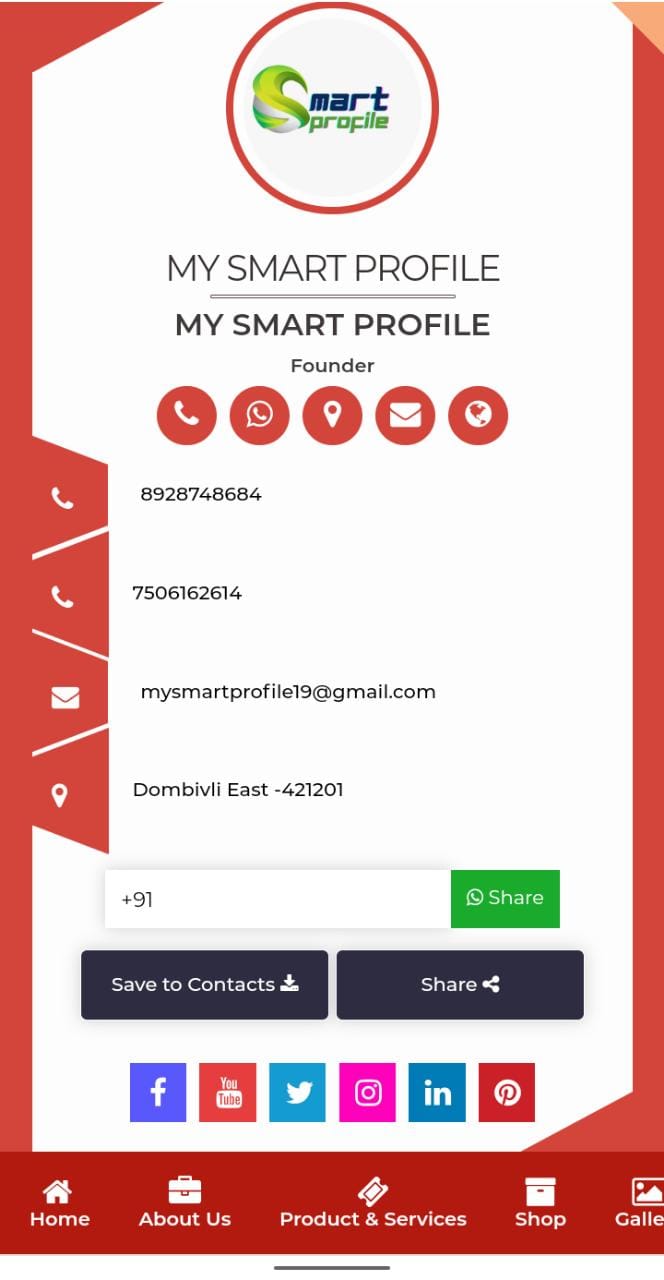Open the Instagram profile
The width and height of the screenshot is (664, 1280).
click(367, 1092)
